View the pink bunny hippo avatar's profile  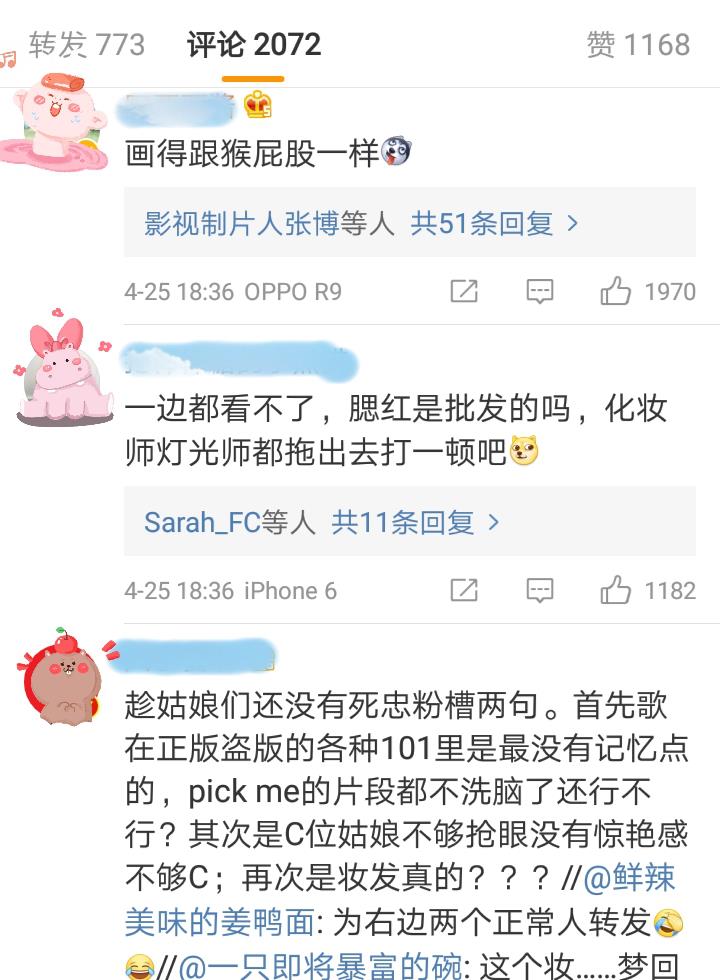(62, 372)
